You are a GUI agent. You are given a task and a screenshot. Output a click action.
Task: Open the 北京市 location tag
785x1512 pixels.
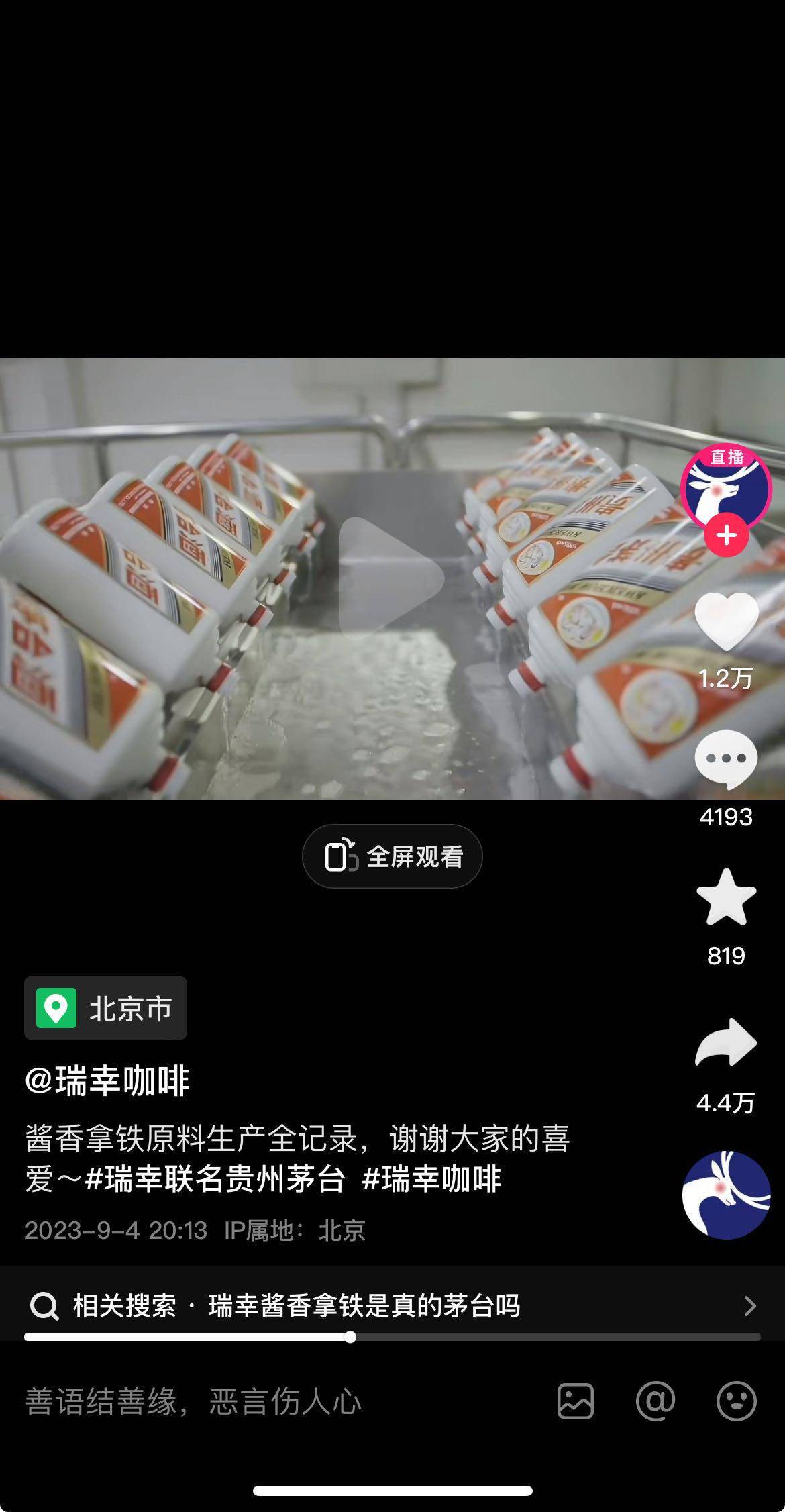pos(105,1008)
